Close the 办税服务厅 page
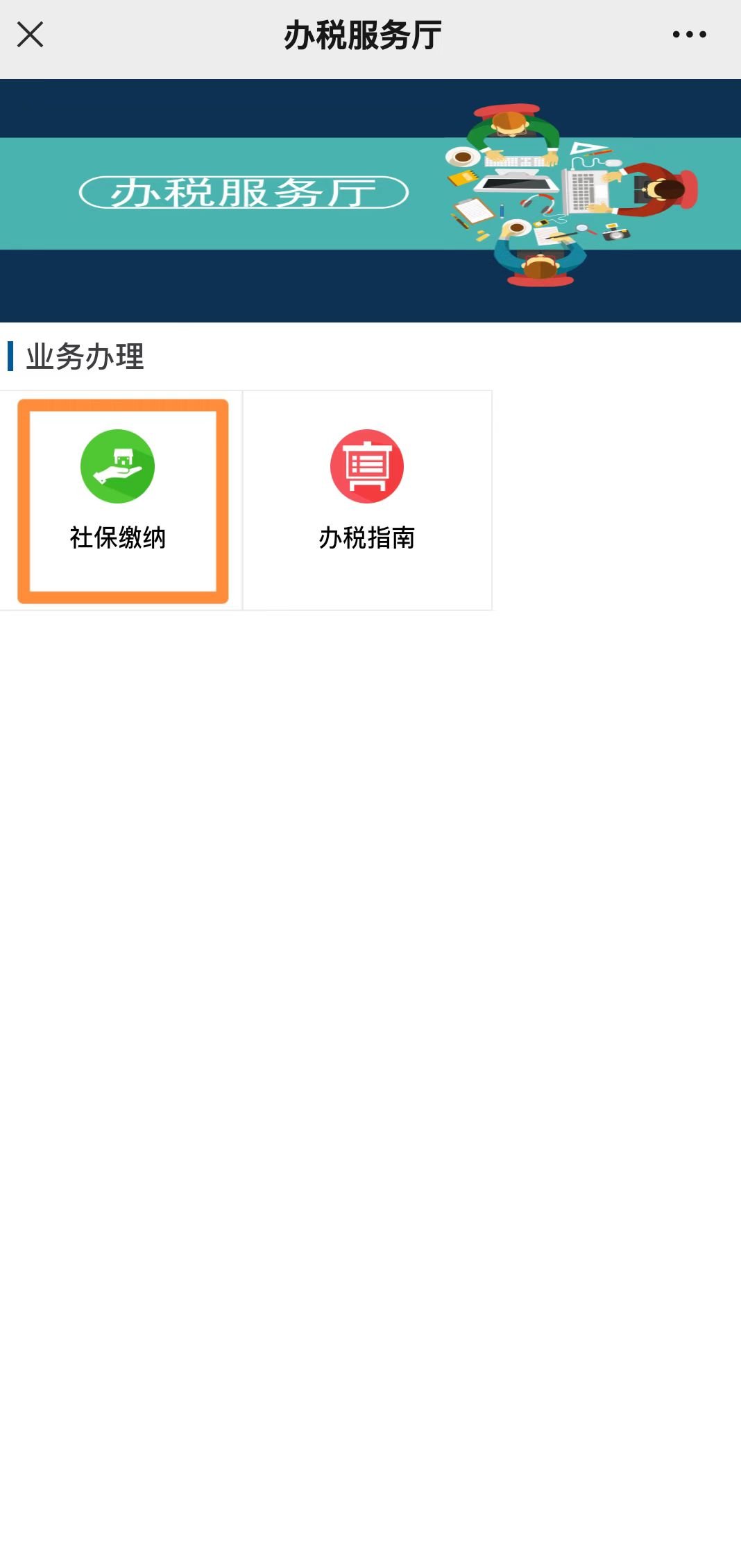 point(30,34)
